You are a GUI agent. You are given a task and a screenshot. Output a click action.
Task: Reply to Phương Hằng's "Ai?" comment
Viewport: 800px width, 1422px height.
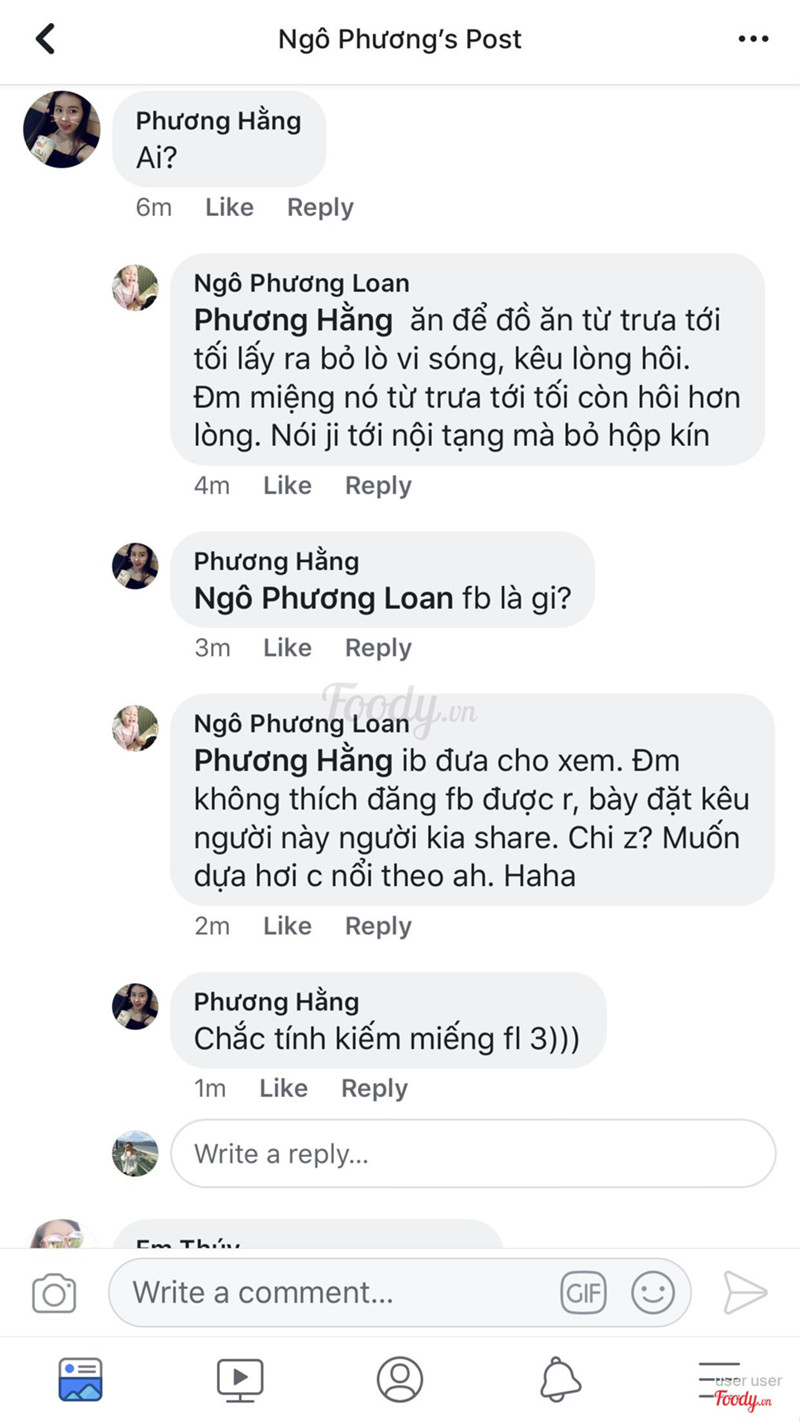click(x=320, y=207)
